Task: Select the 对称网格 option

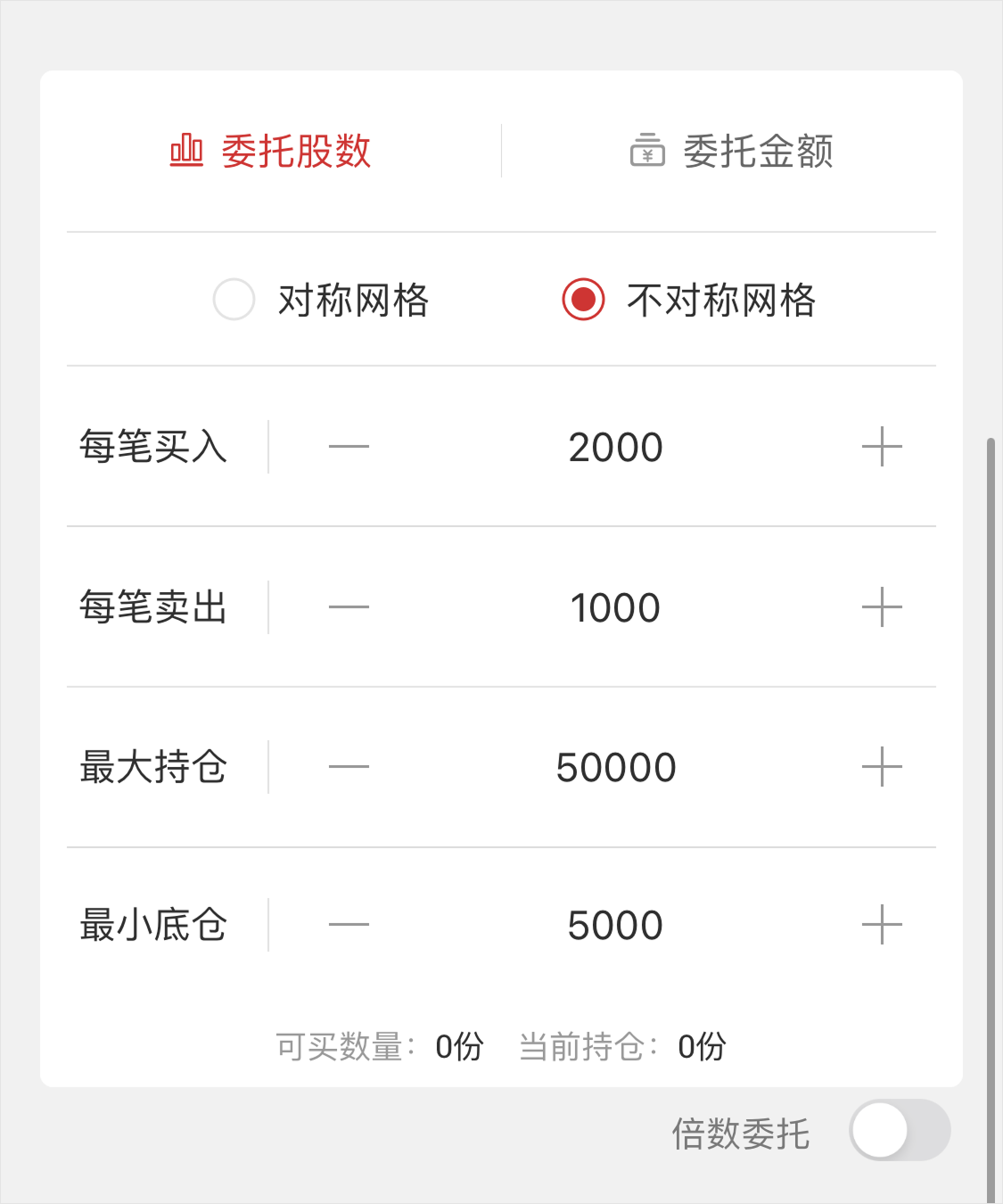Action: click(x=234, y=300)
